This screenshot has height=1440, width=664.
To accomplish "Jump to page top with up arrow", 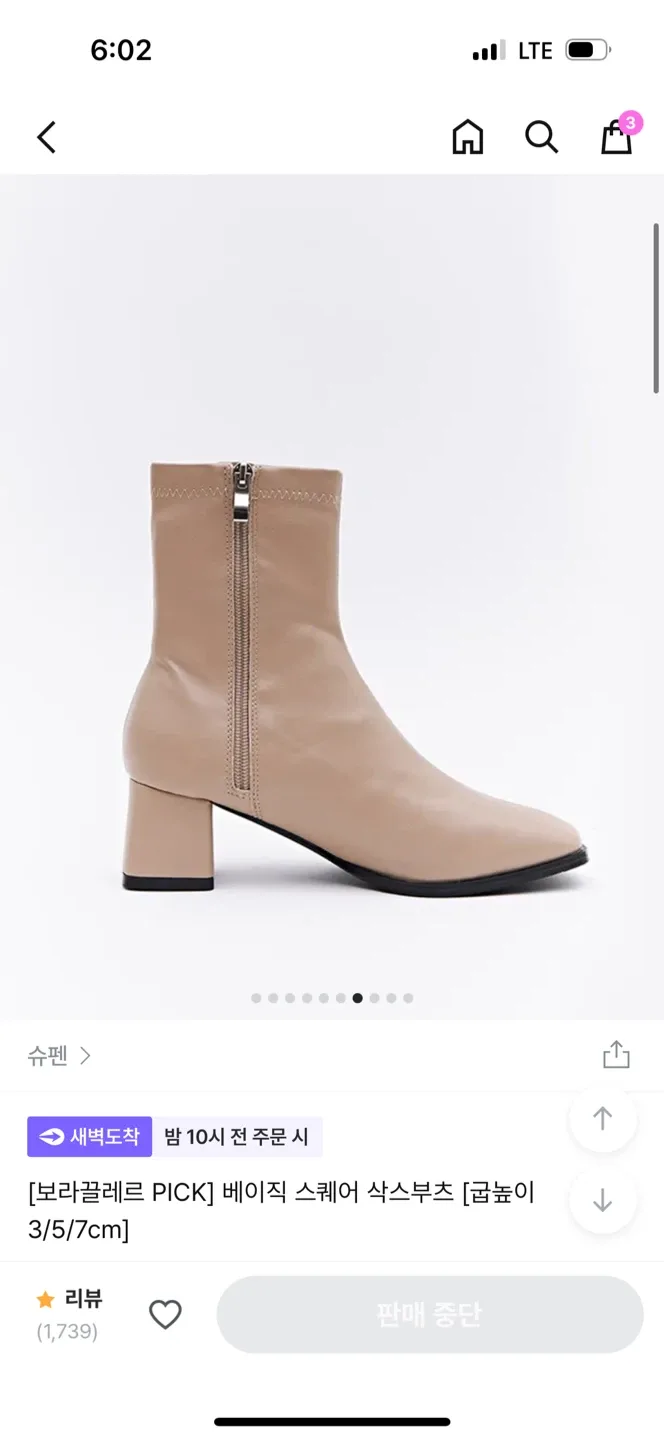I will [602, 1119].
